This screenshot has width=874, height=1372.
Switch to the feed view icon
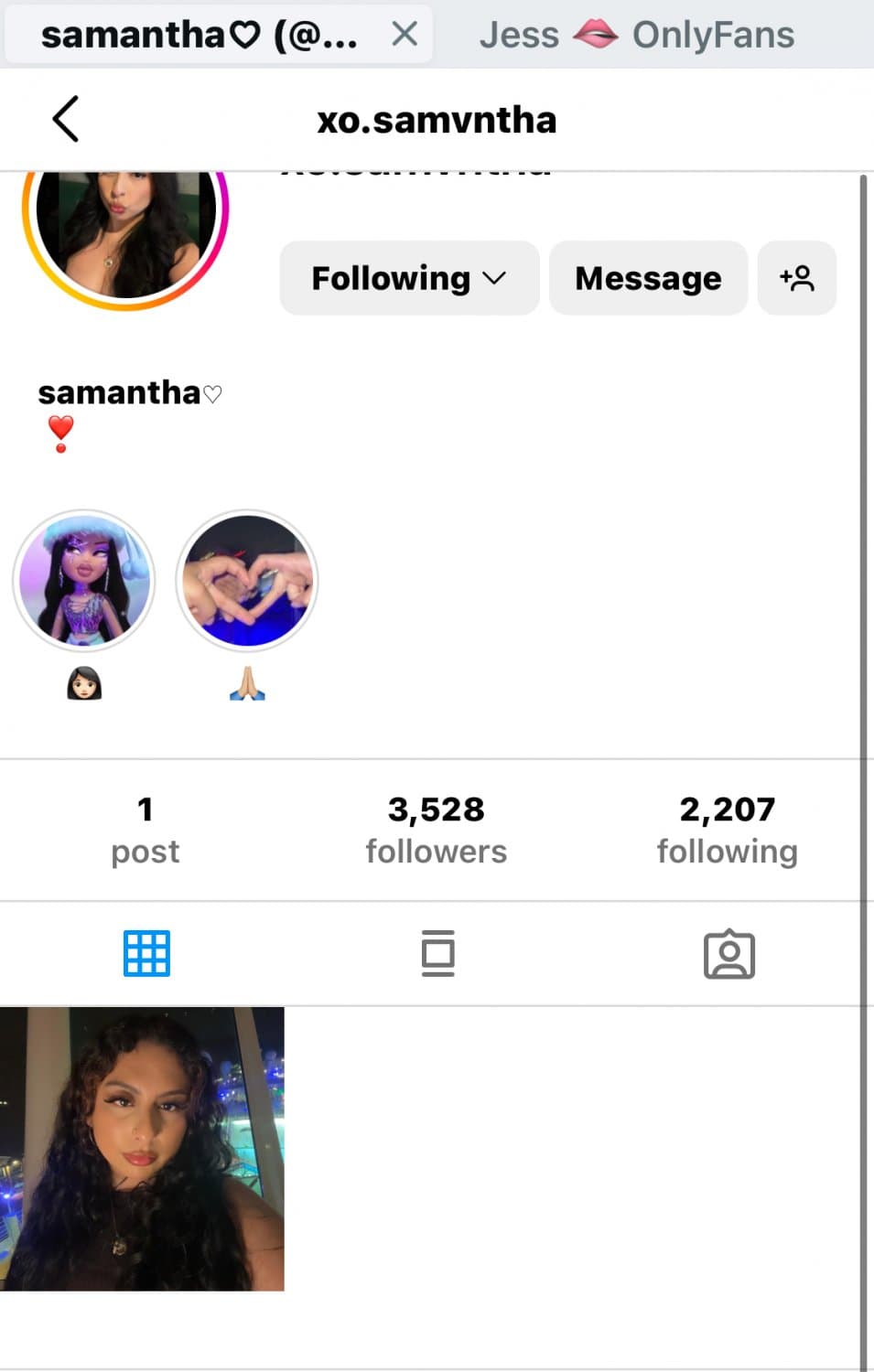(437, 952)
